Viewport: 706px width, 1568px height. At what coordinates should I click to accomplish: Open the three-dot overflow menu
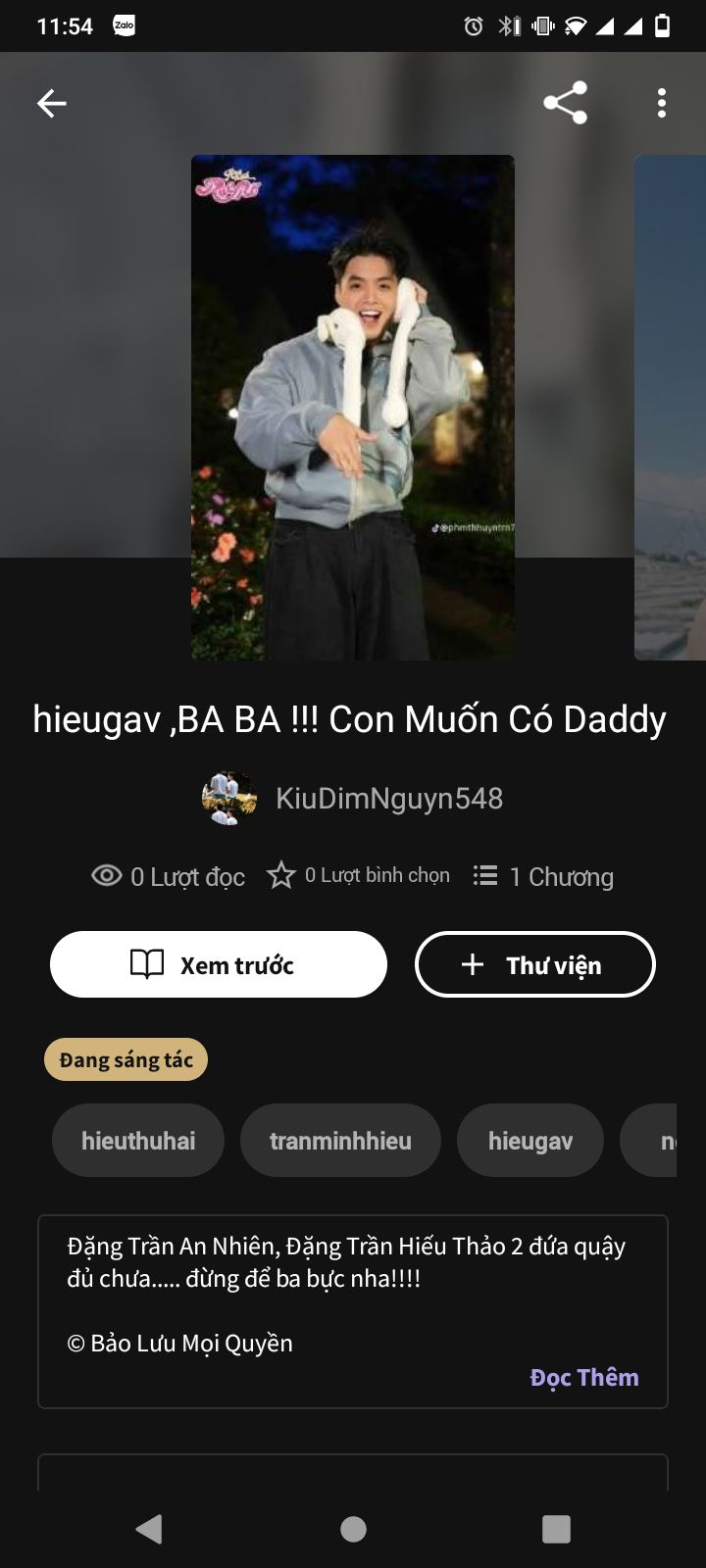(x=662, y=103)
